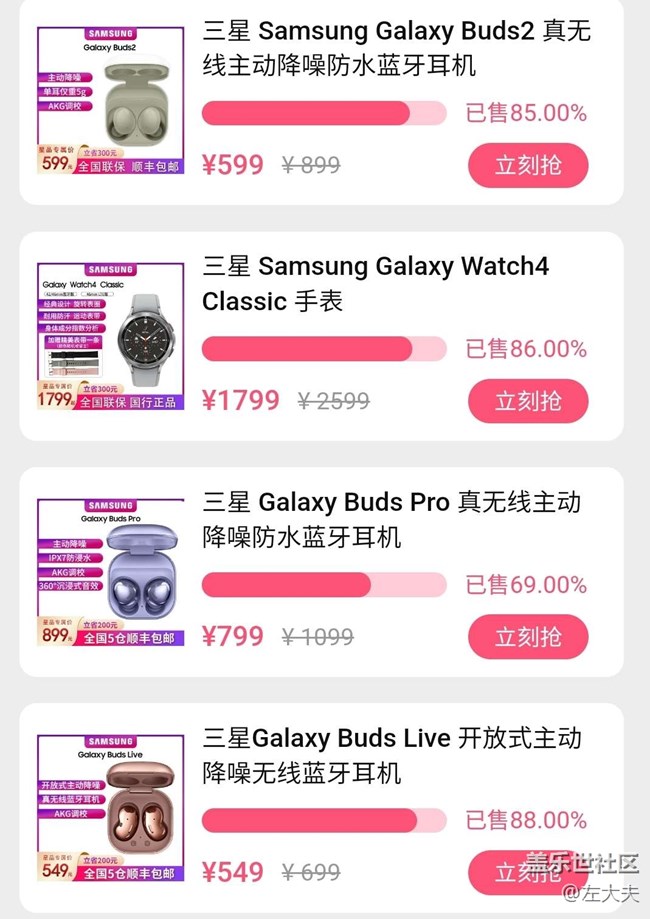This screenshot has width=650, height=919.
Task: Tap 立刻抢 for Samsung Galaxy Buds2
Action: tap(527, 165)
